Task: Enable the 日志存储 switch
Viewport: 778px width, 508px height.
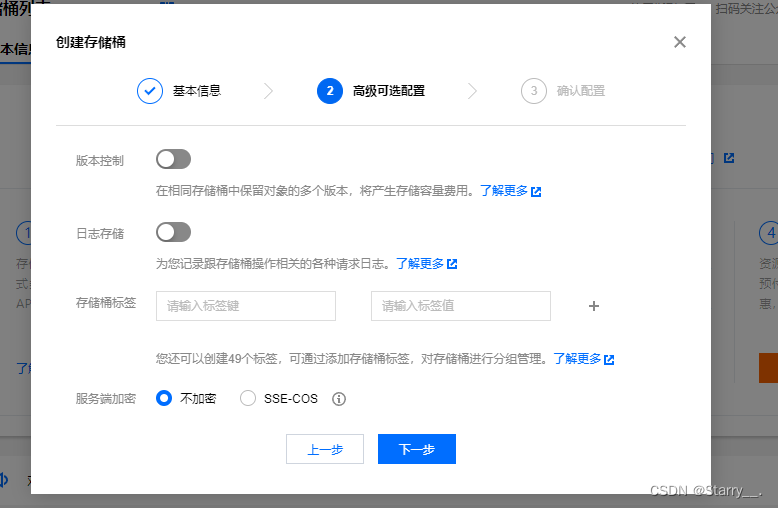Action: click(173, 232)
